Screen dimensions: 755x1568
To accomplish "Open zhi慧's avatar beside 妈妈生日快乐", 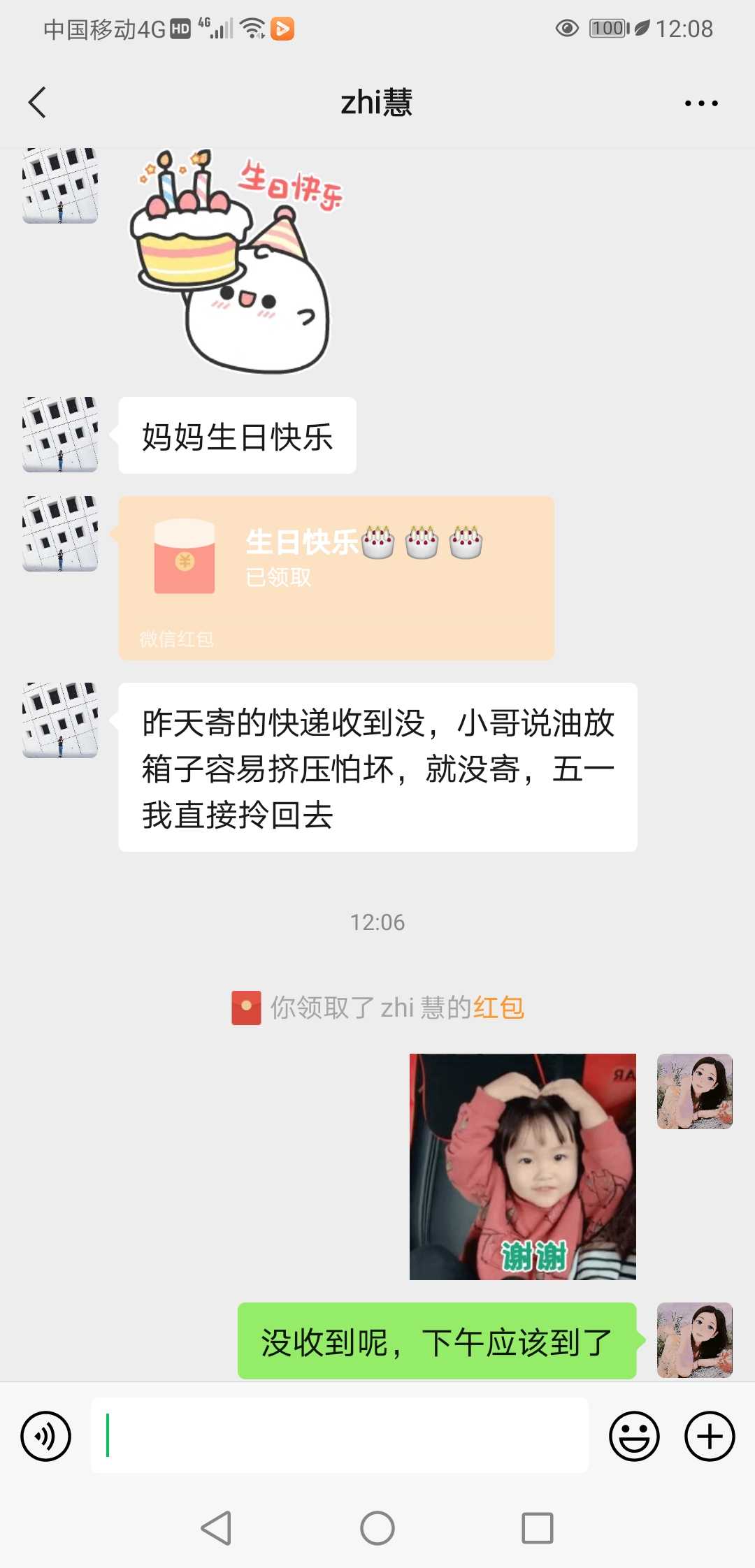I will pos(60,435).
